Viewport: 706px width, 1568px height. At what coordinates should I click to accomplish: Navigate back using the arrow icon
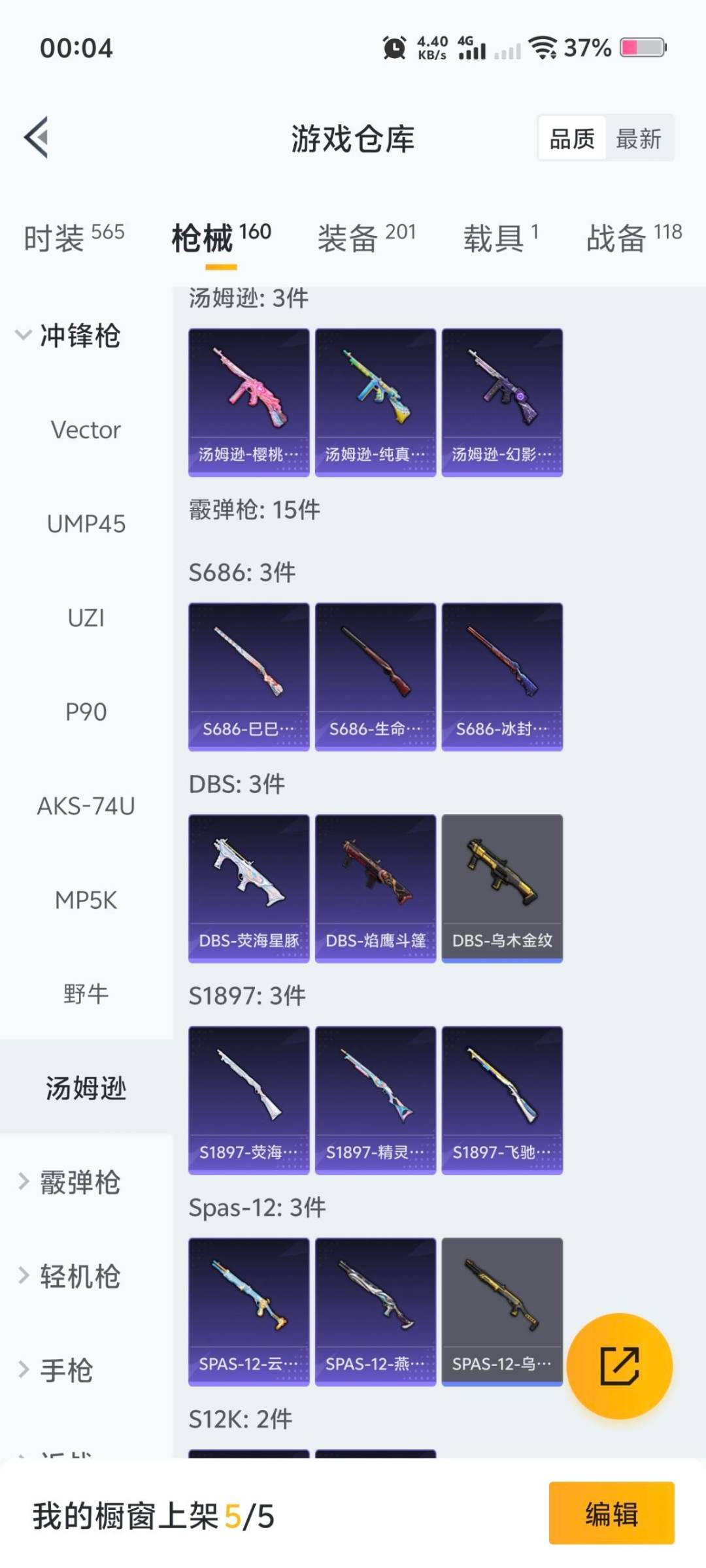pyautogui.click(x=37, y=137)
